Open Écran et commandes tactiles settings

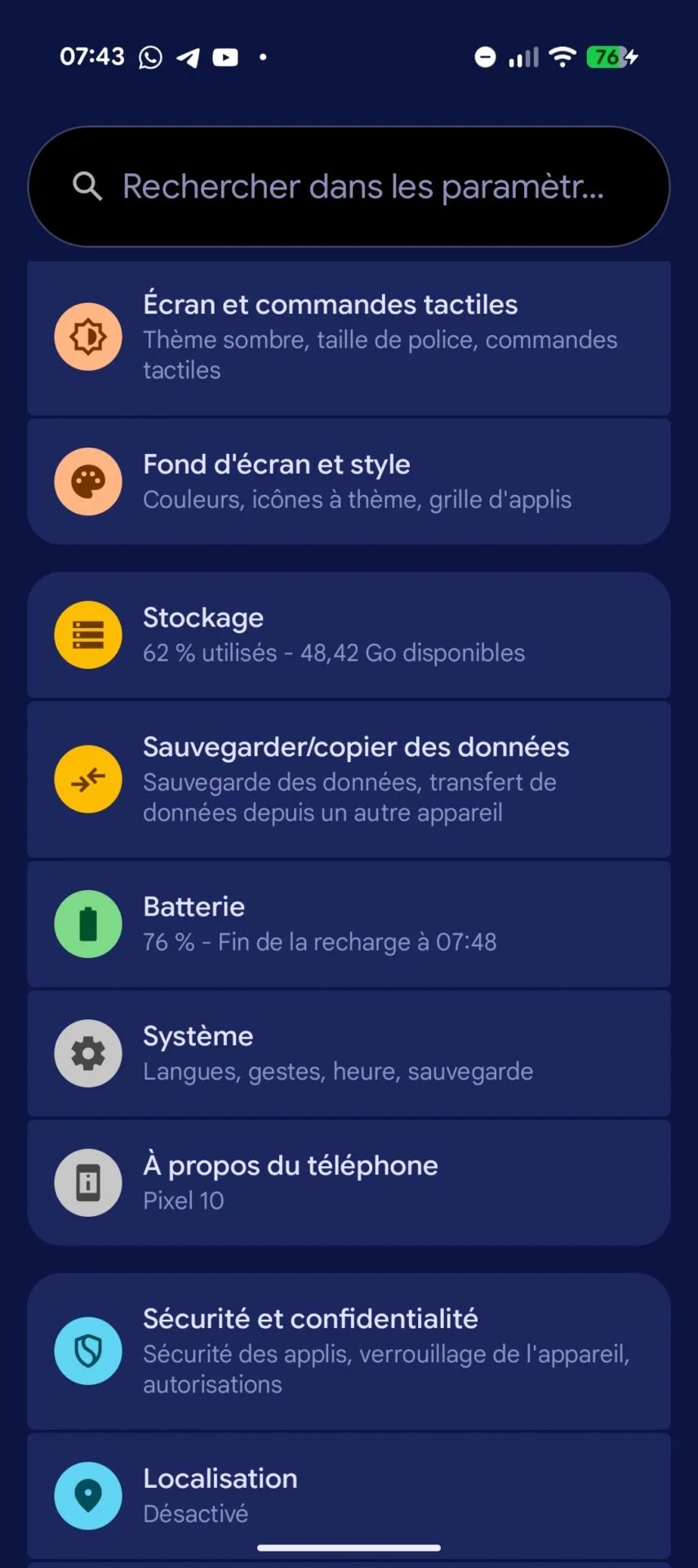349,336
